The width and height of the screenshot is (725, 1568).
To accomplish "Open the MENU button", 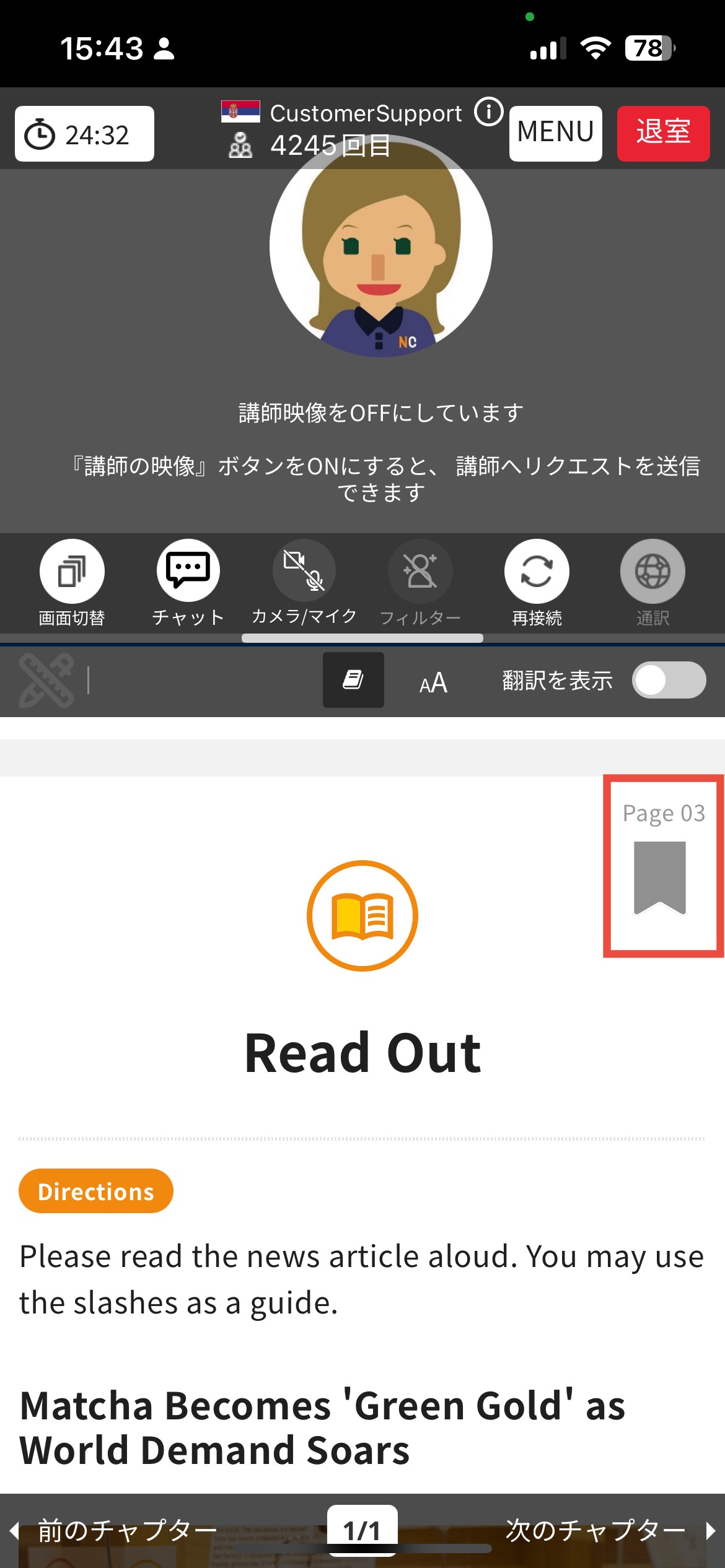I will click(x=555, y=133).
